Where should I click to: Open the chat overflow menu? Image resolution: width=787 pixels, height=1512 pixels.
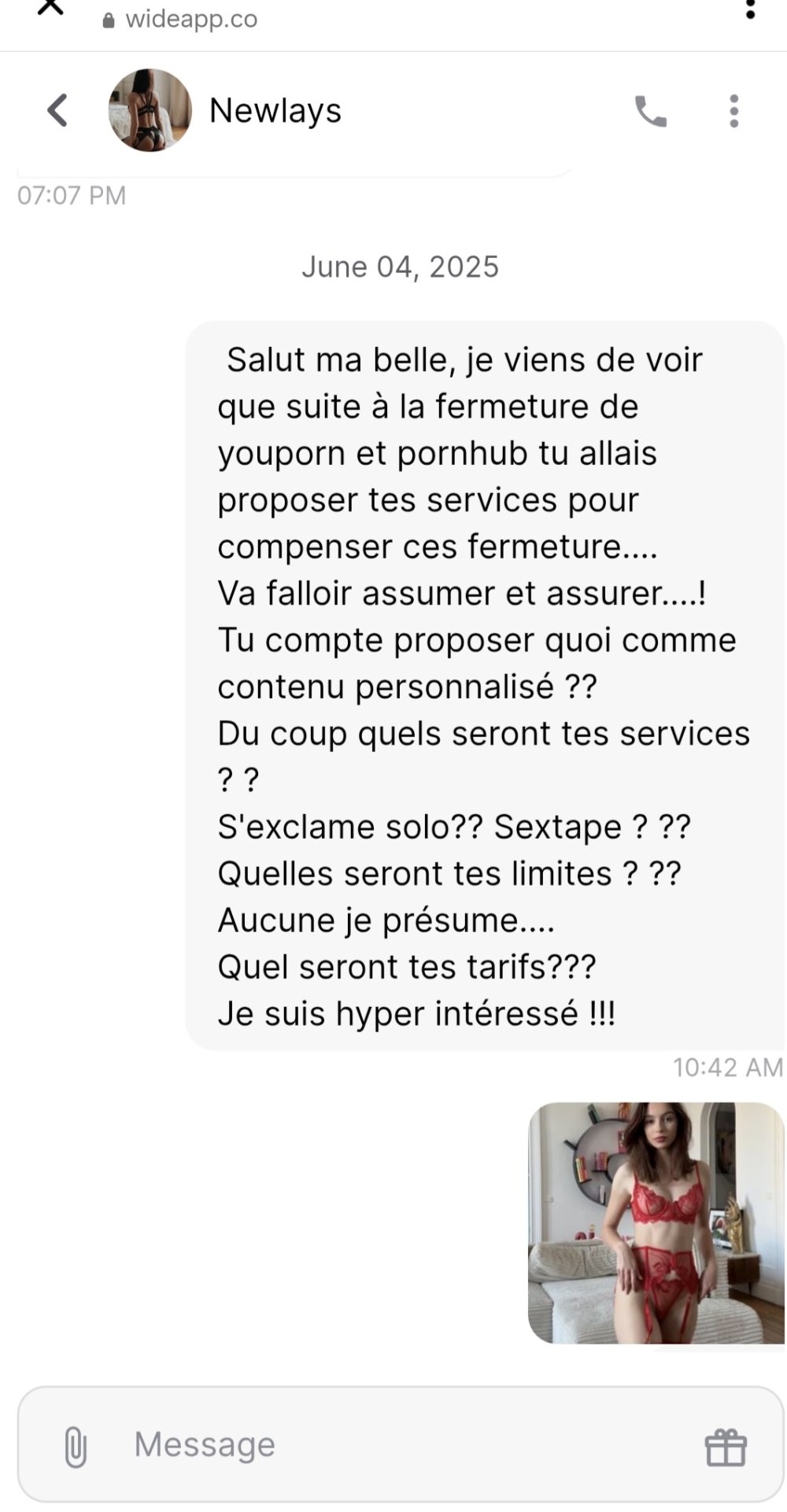pos(733,111)
